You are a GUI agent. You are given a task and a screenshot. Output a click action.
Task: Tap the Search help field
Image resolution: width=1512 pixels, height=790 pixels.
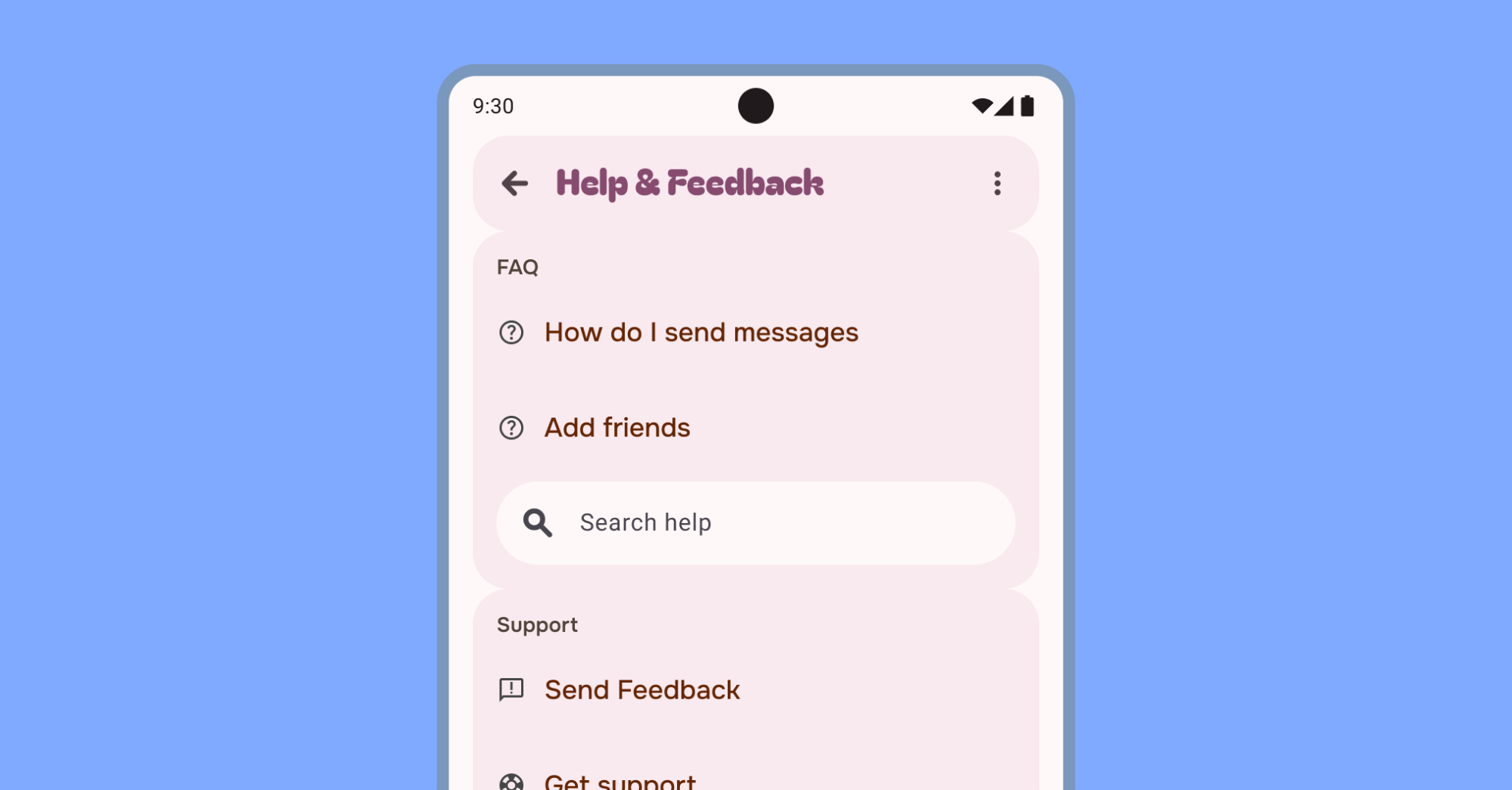point(755,523)
